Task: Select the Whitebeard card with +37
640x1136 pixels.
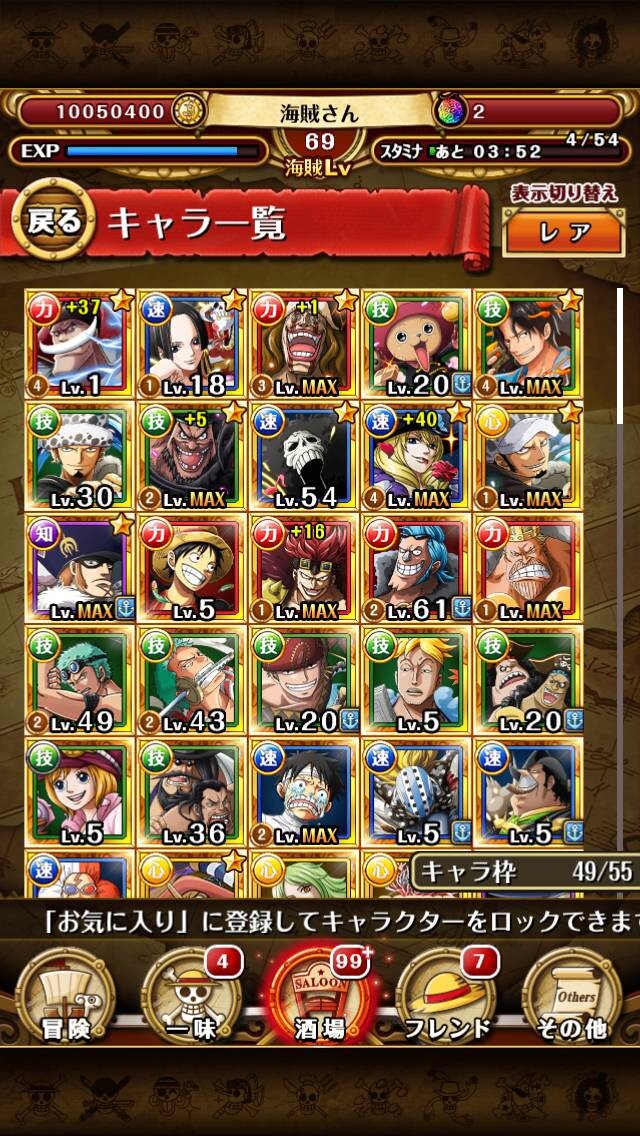Action: tap(79, 343)
